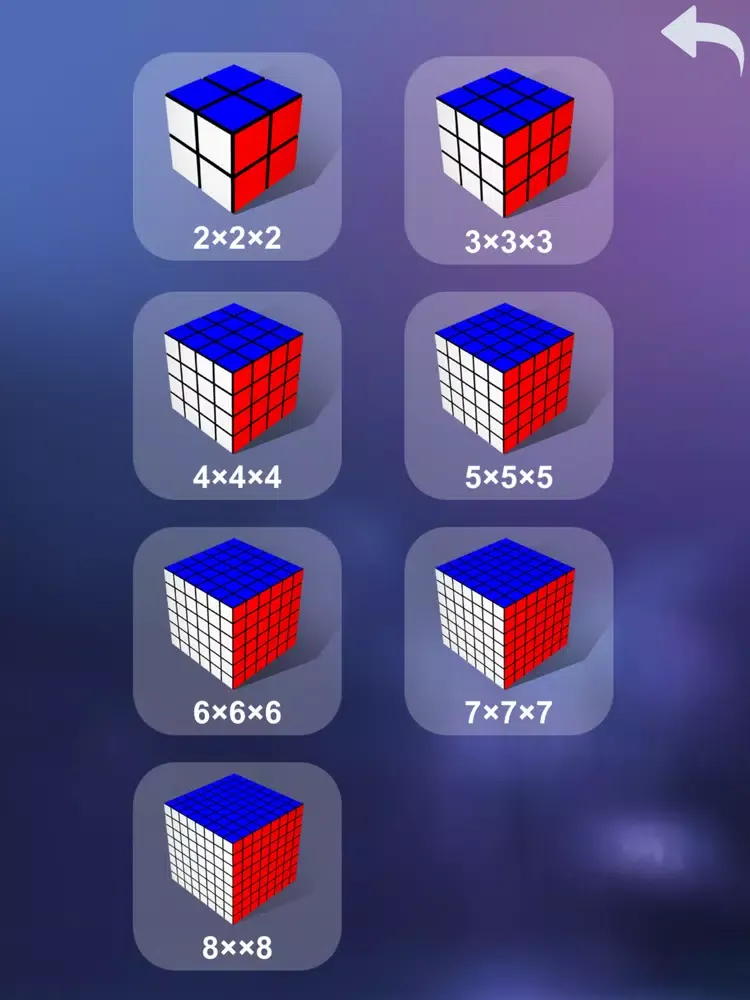Select the 2×2×2 cube
Image resolution: width=750 pixels, height=1000 pixels.
pos(237,155)
